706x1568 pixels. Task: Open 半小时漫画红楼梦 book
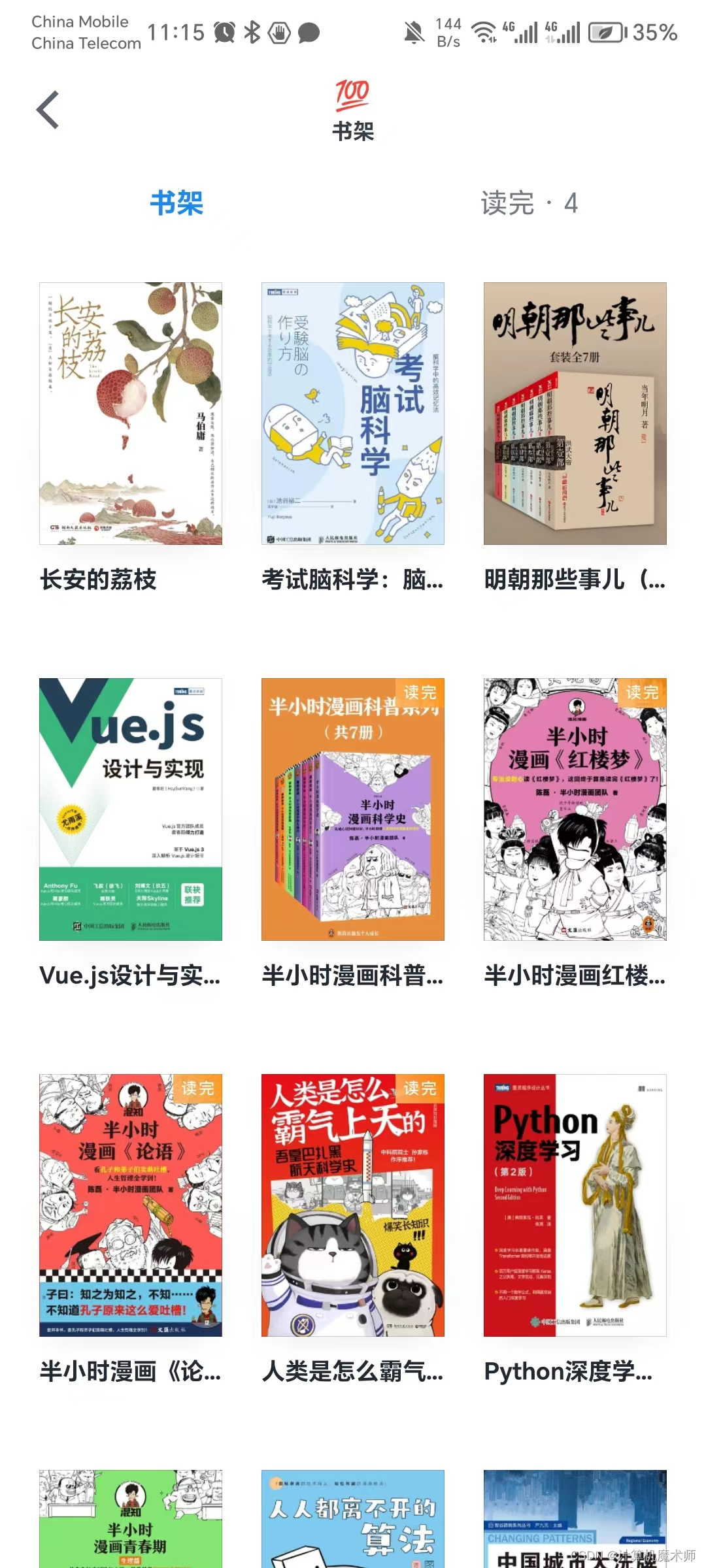[x=575, y=809]
